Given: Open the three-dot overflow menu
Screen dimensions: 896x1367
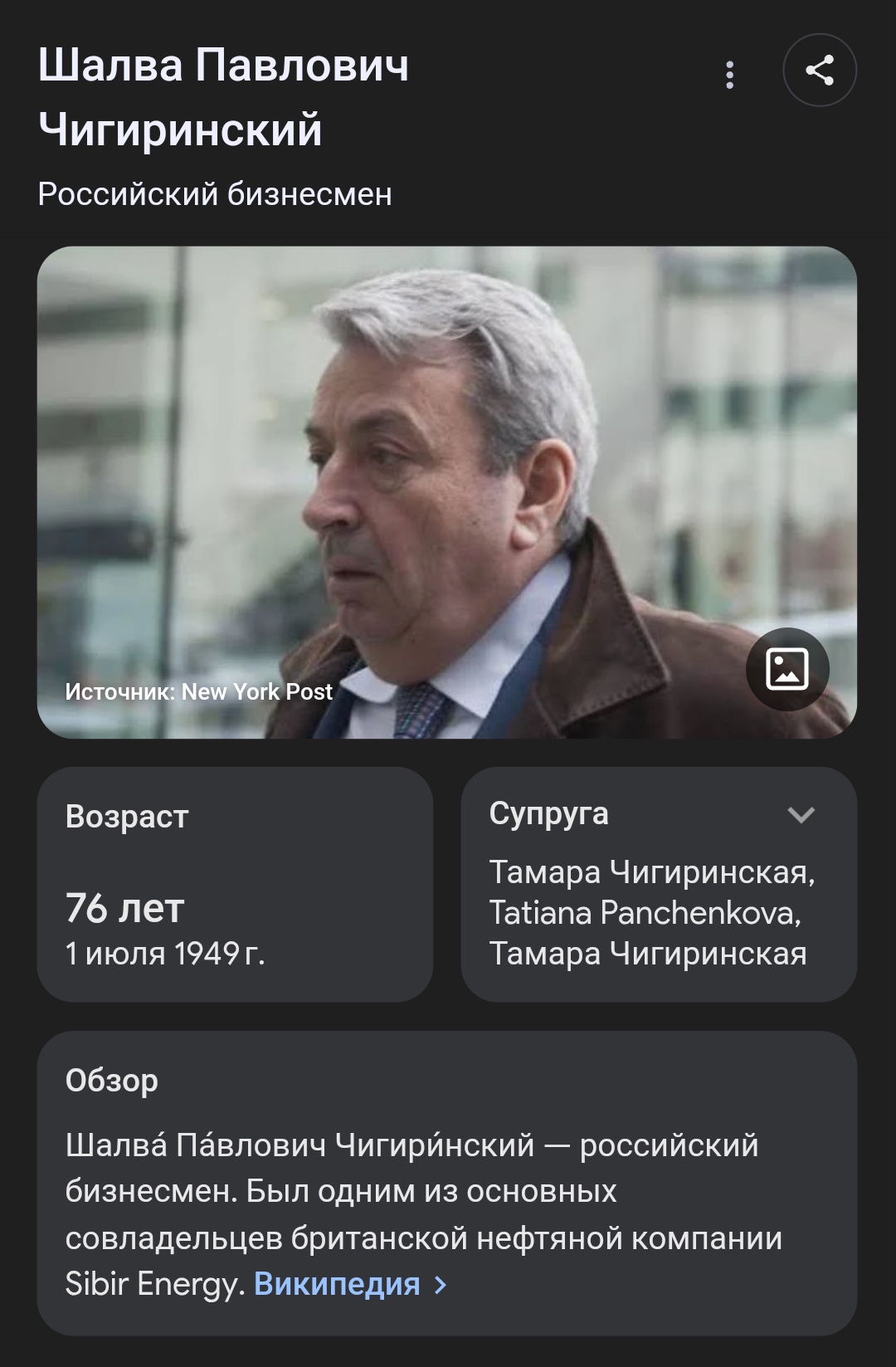Looking at the screenshot, I should pos(730,75).
